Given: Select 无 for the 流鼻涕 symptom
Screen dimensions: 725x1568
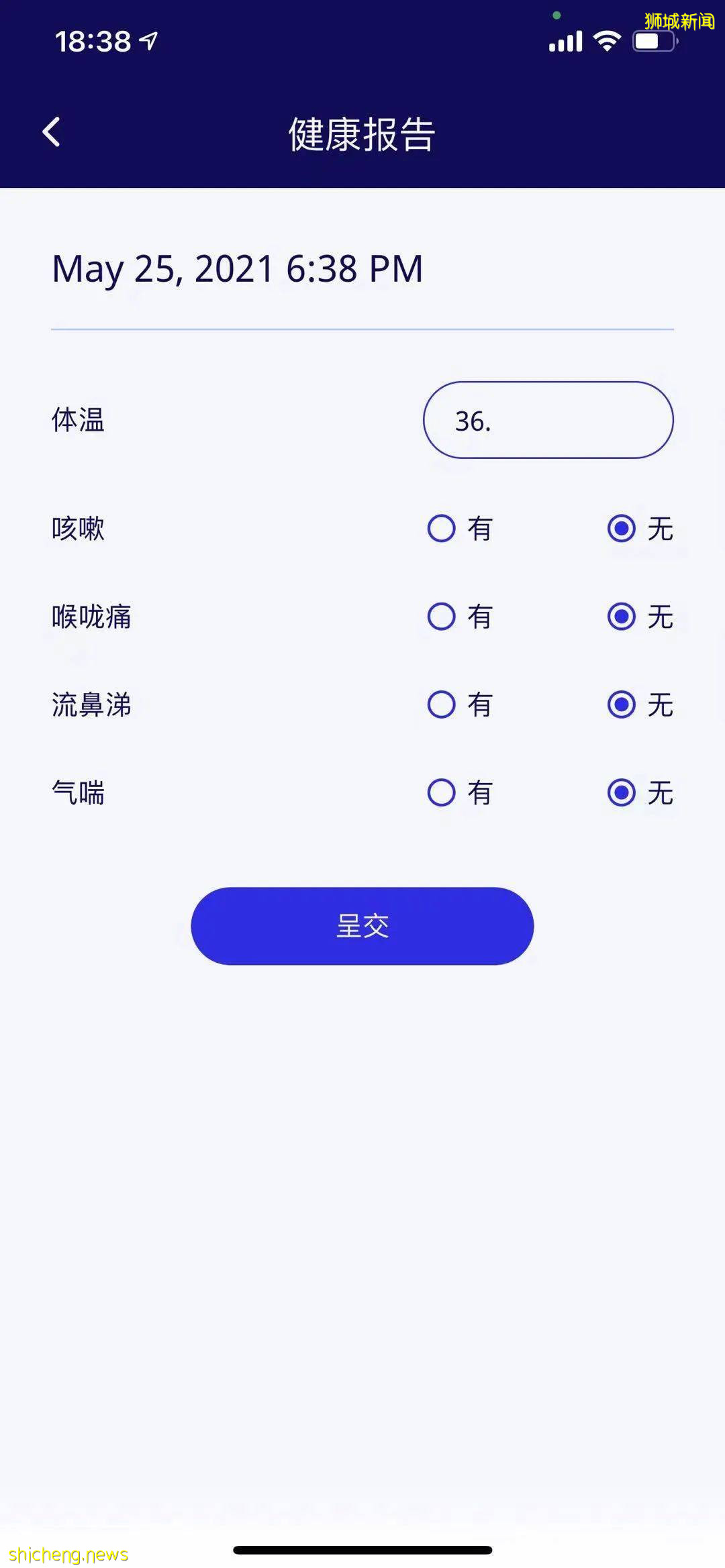Looking at the screenshot, I should click(x=621, y=705).
